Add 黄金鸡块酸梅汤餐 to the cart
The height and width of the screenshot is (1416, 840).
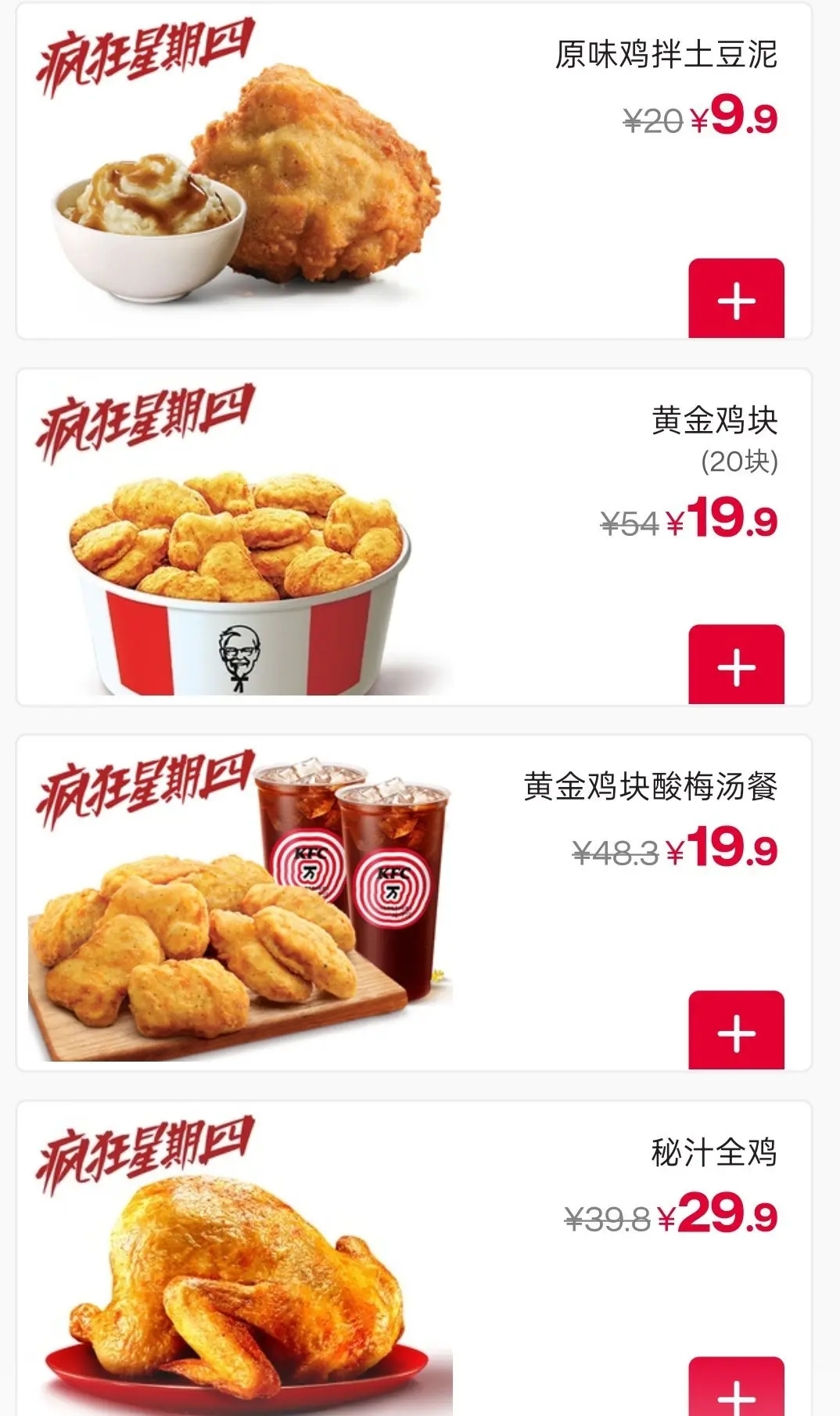[736, 1032]
